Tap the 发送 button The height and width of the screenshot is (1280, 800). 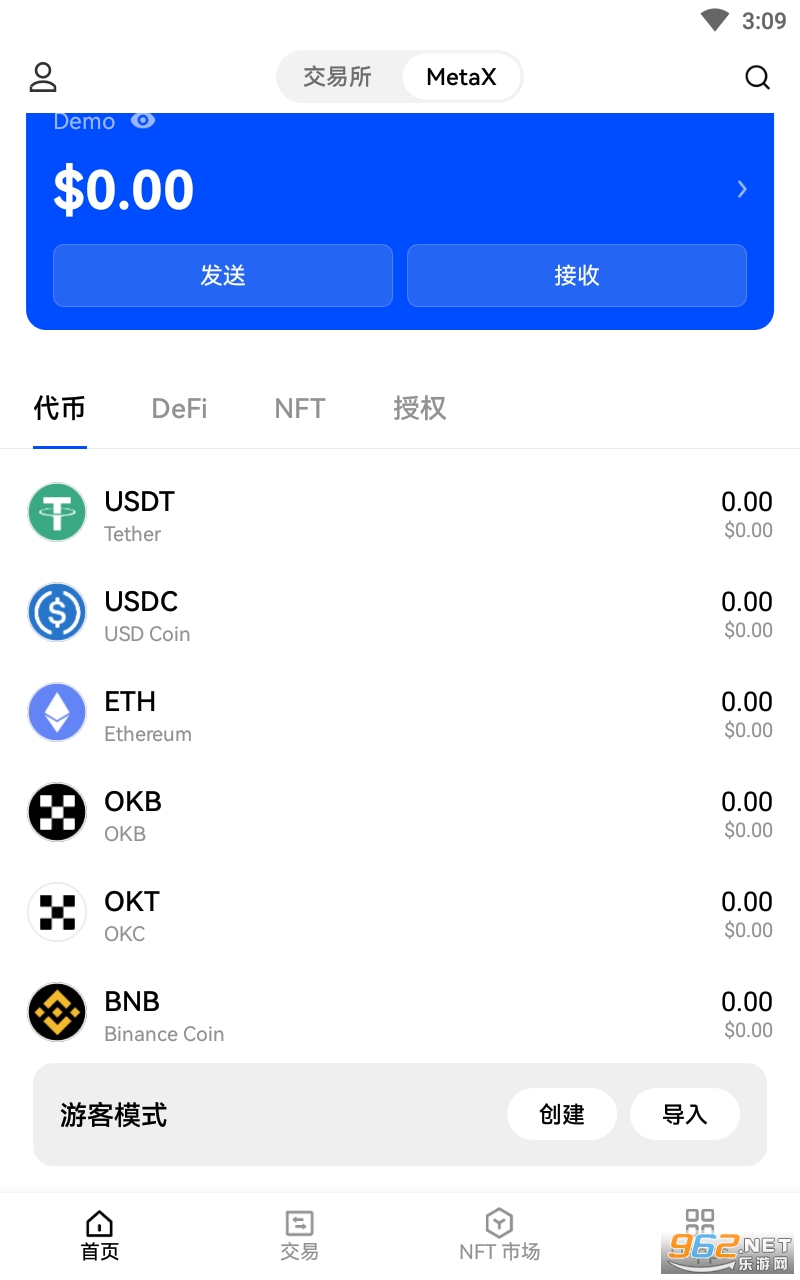pyautogui.click(x=223, y=275)
